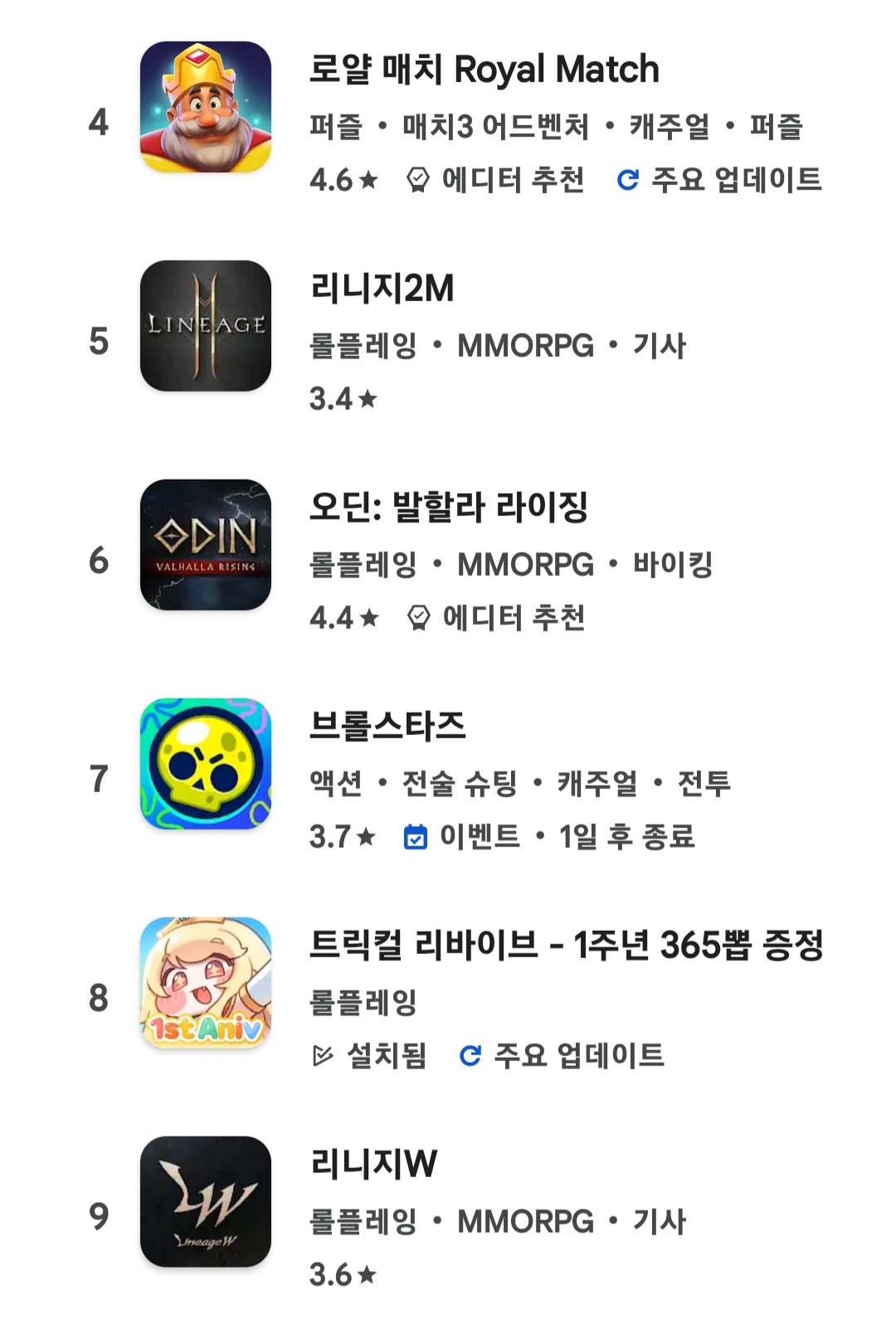
Task: Open the Royal Match game listing
Action: 483,71
